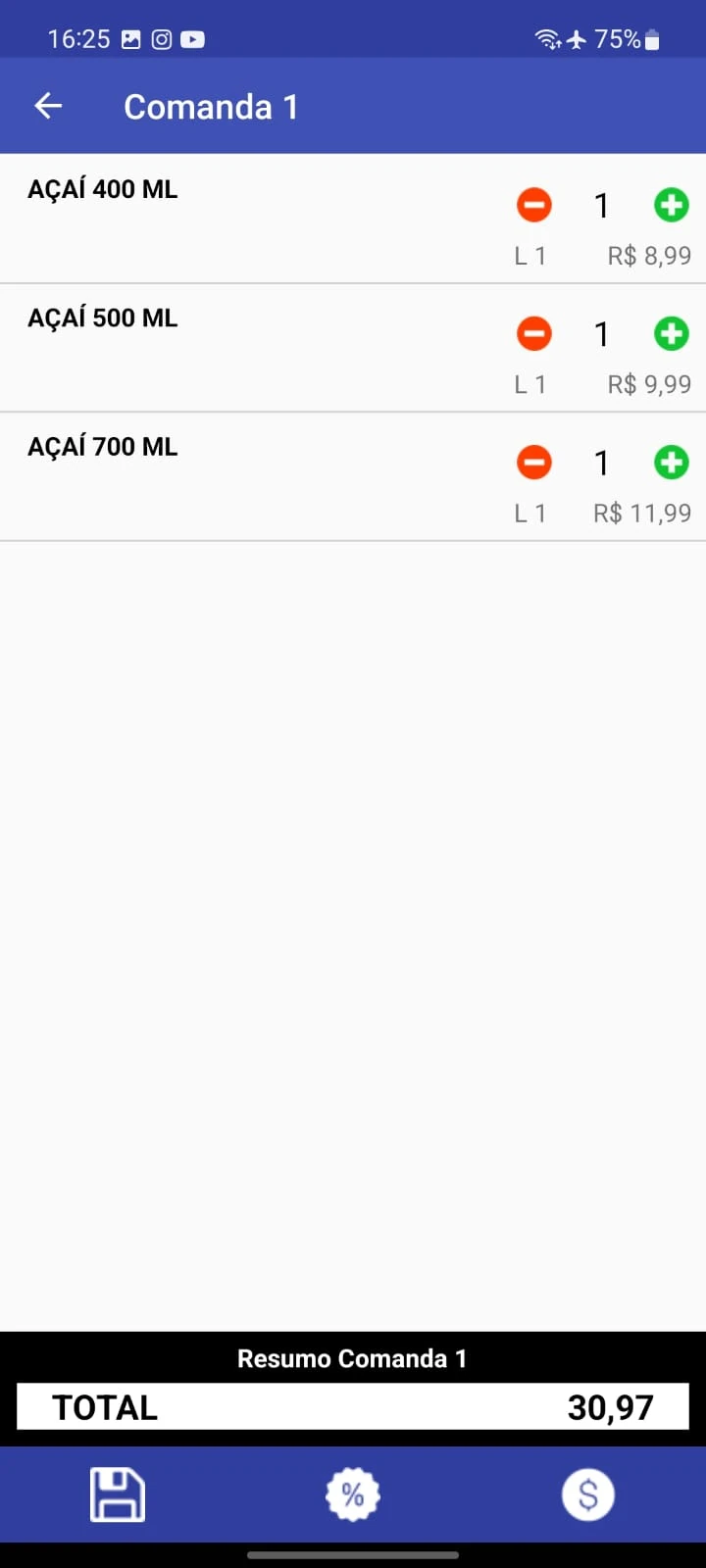Open the AÇAÍ 500 ML item row
Viewport: 706px width, 1568px height.
tap(353, 348)
